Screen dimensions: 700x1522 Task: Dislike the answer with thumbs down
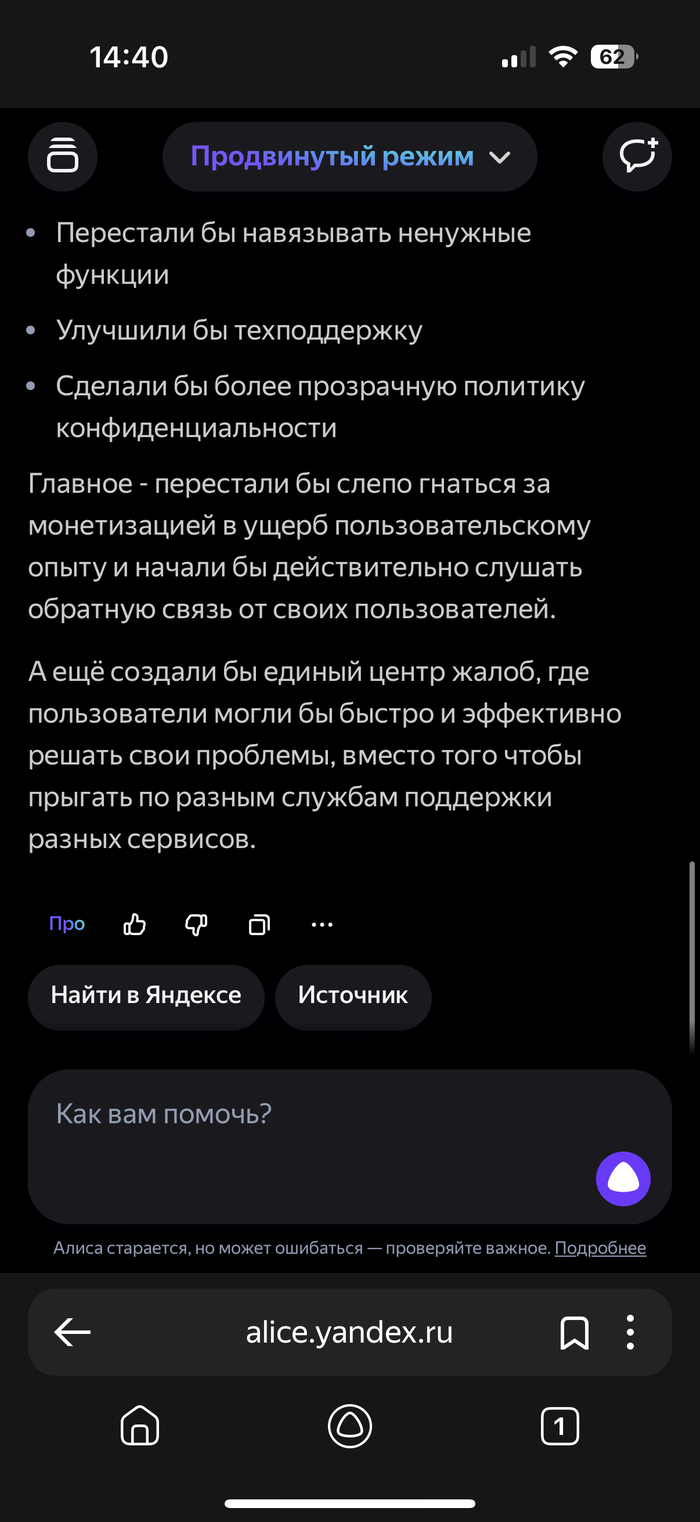(197, 925)
